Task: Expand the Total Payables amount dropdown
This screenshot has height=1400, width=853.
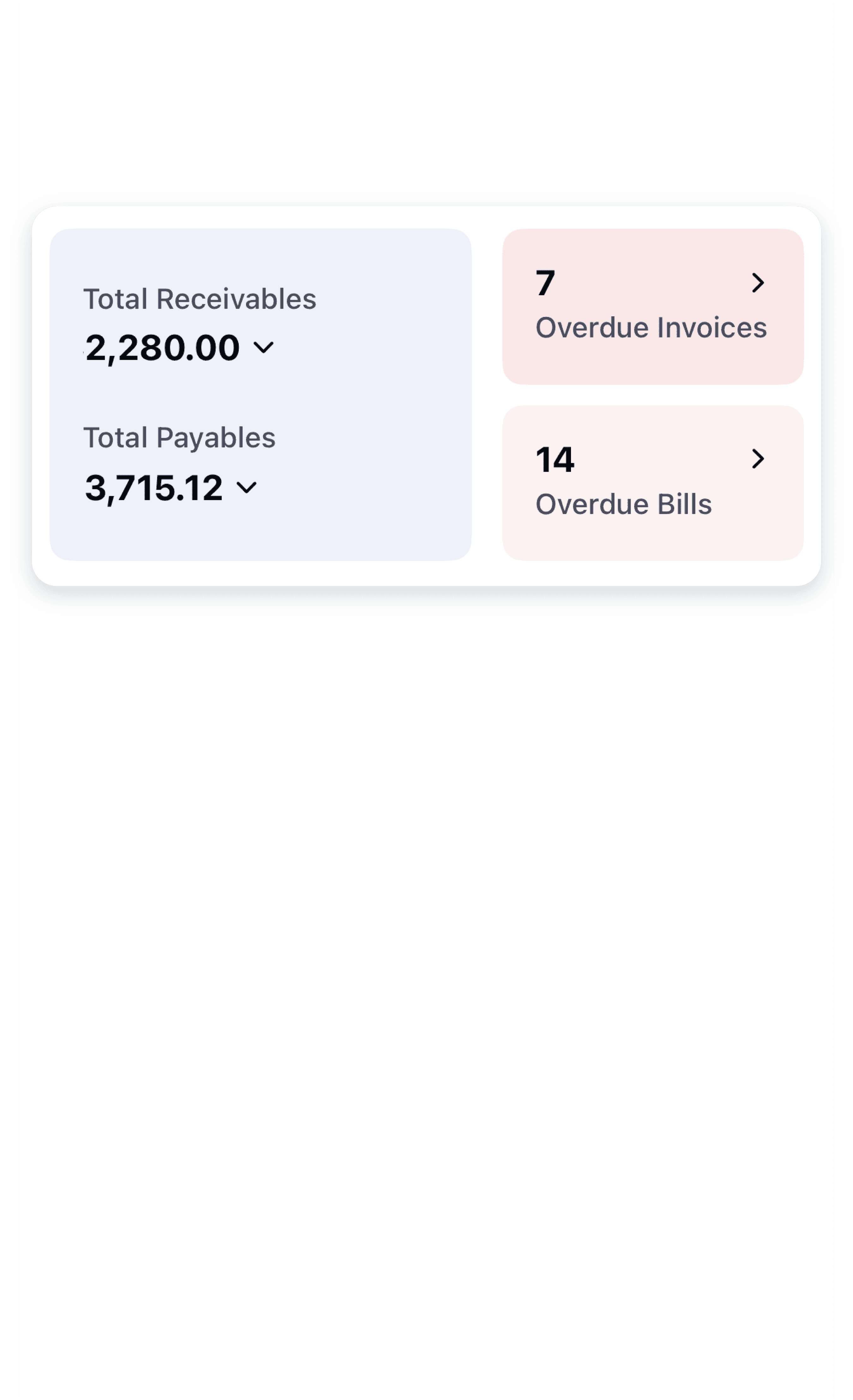Action: click(246, 487)
